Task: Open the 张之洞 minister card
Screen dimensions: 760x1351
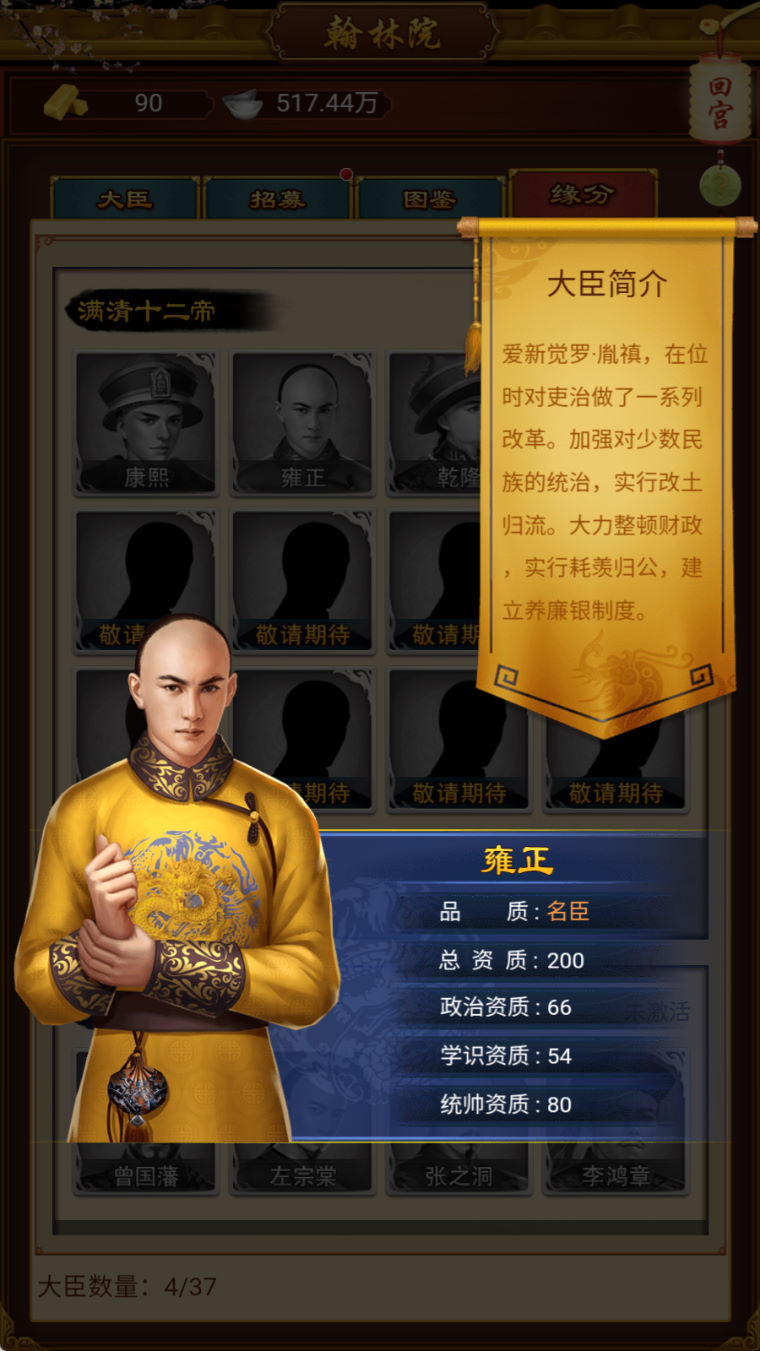Action: tap(458, 1170)
